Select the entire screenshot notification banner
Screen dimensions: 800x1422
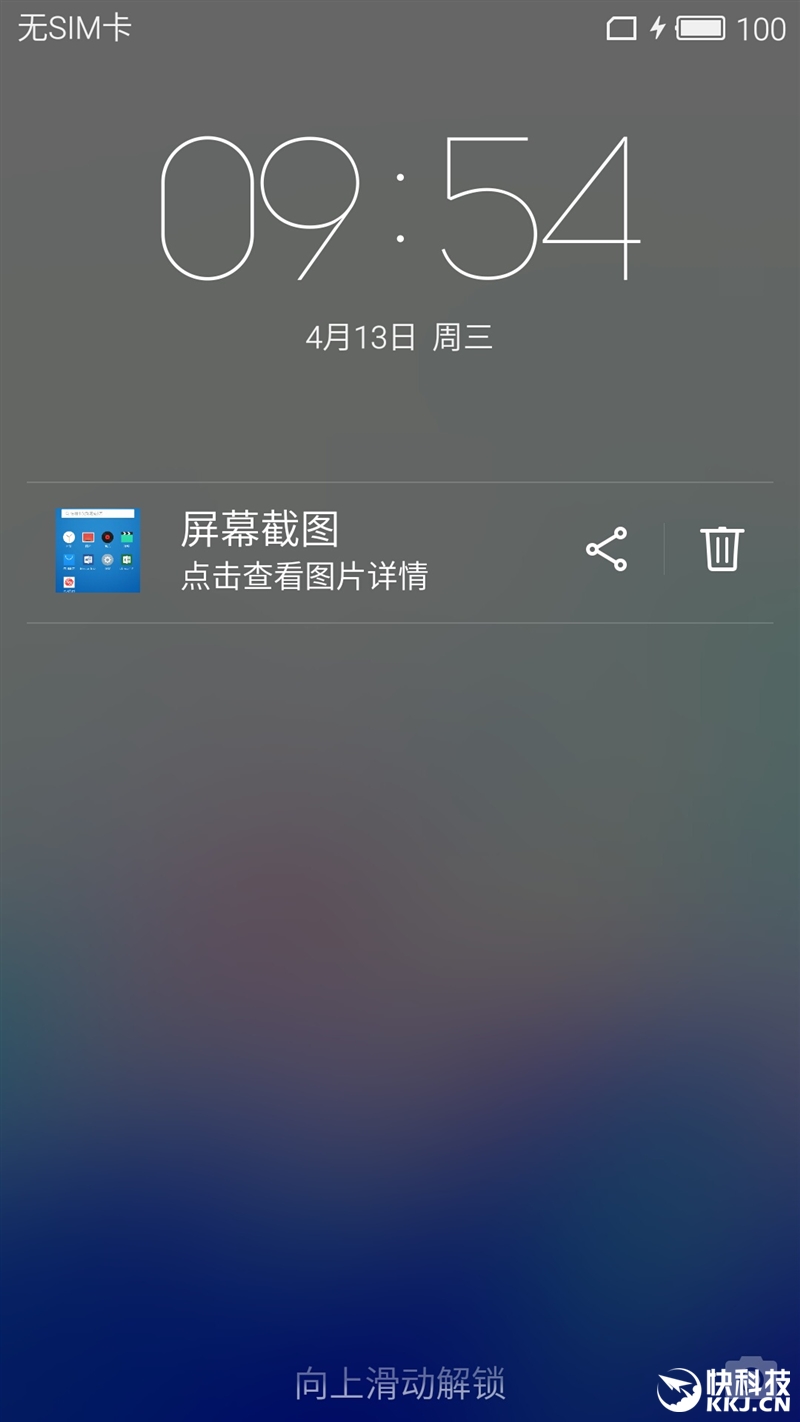coord(400,550)
